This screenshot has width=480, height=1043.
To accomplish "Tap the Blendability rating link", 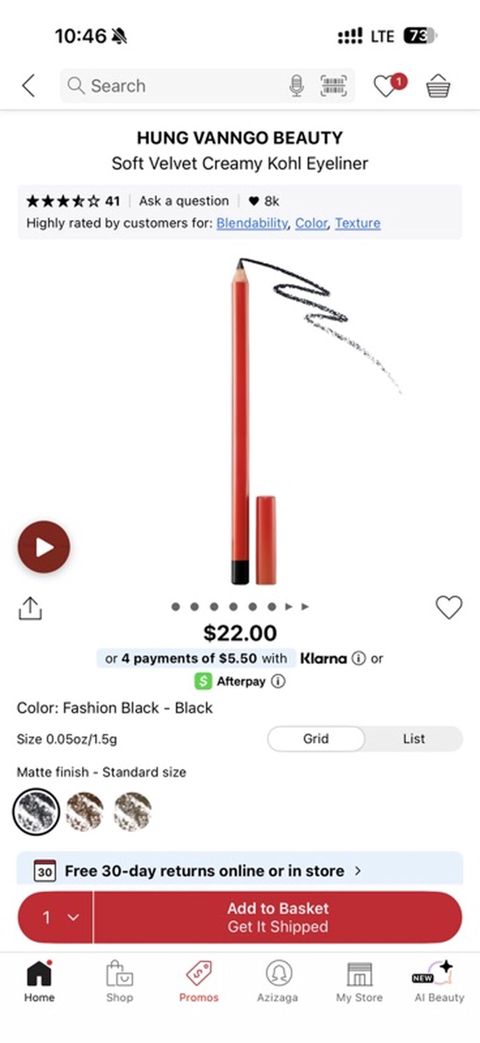I will [x=252, y=223].
